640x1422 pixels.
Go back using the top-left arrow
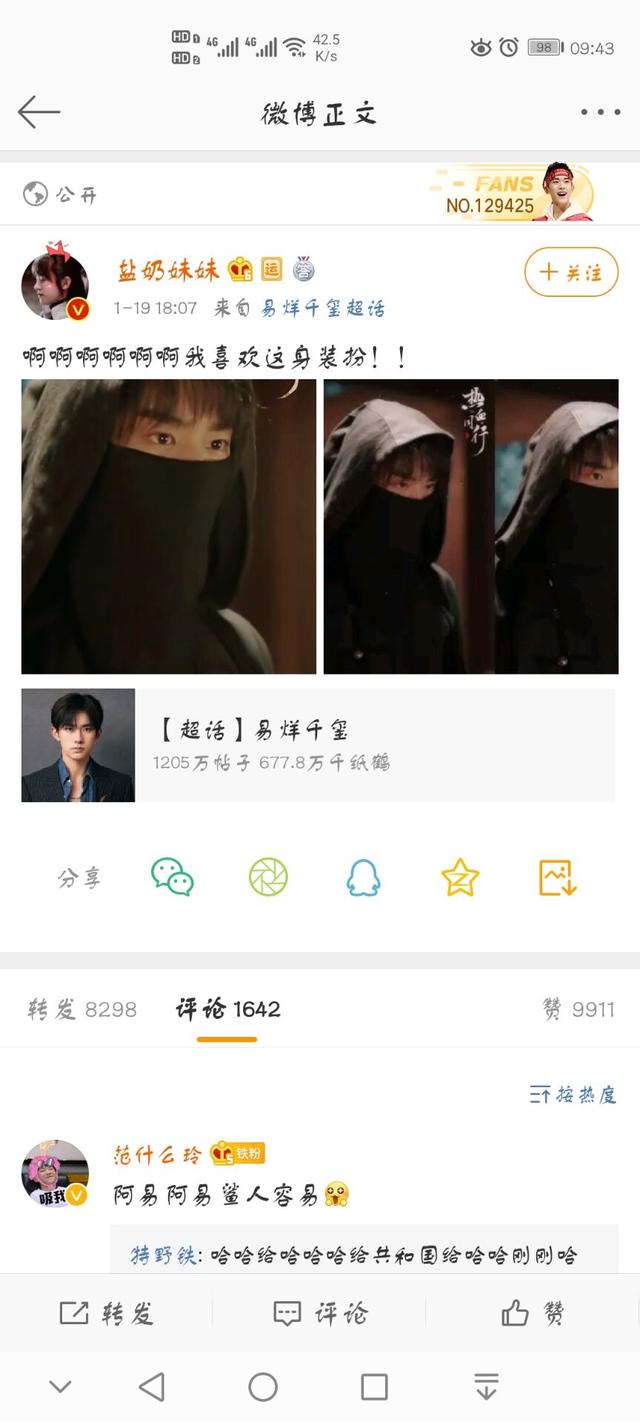click(x=39, y=112)
